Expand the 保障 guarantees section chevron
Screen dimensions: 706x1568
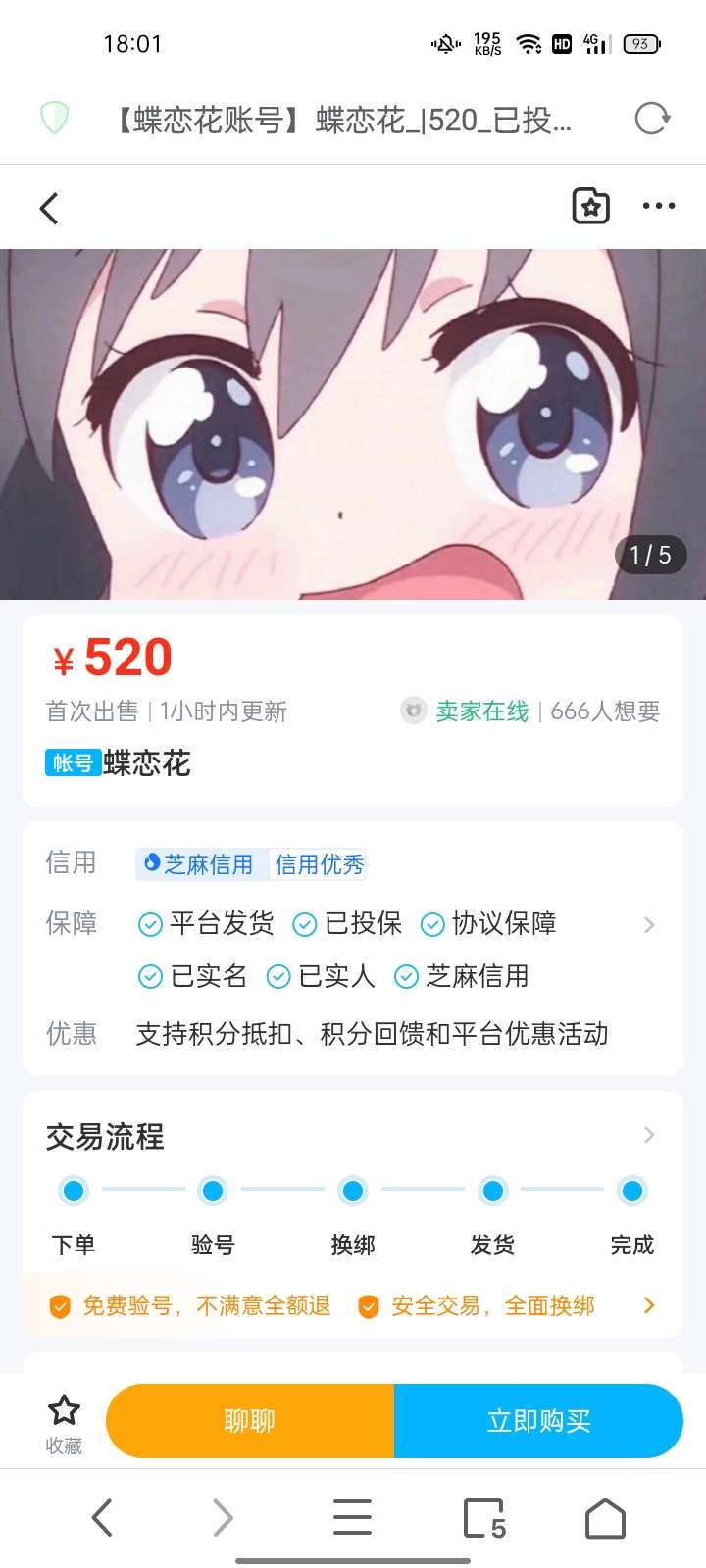(x=649, y=924)
